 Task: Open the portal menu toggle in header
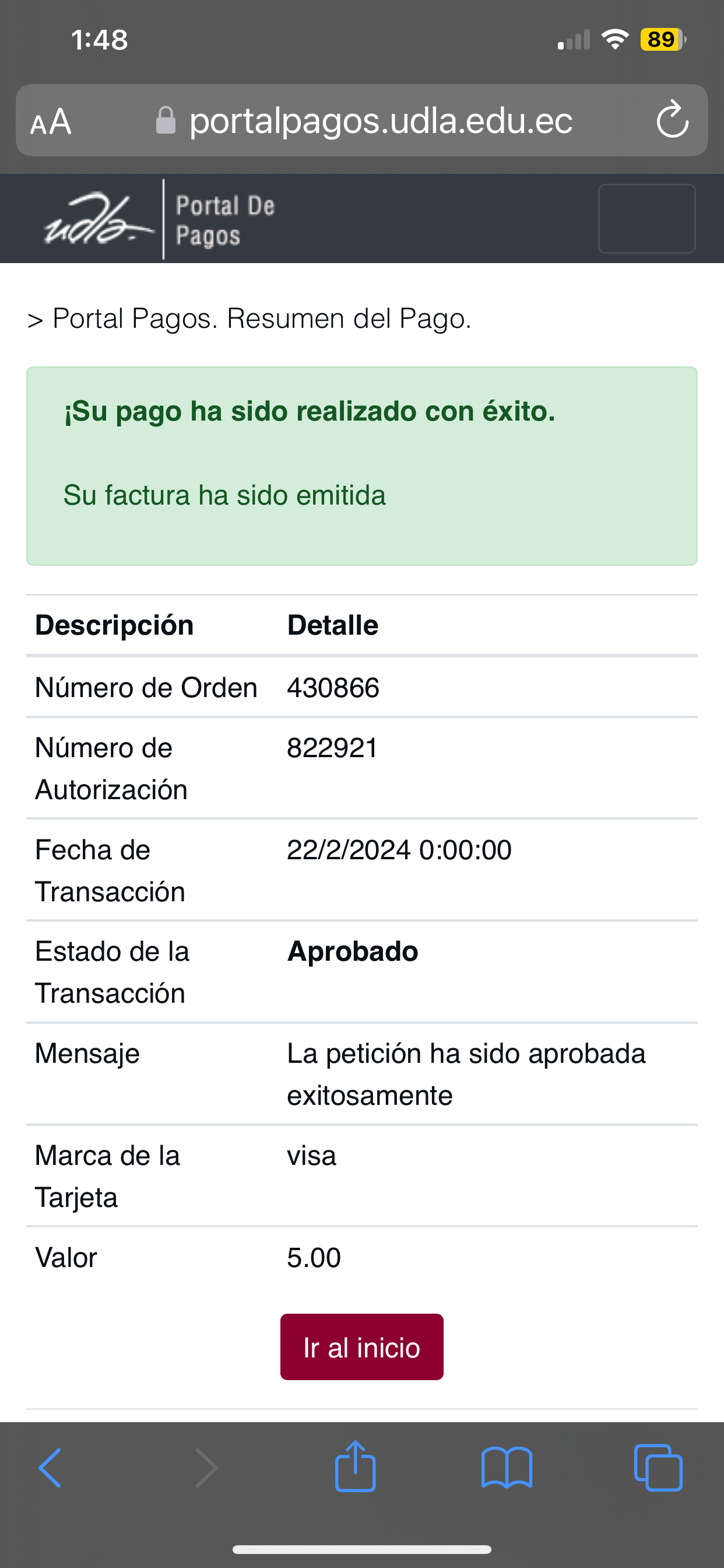click(646, 219)
